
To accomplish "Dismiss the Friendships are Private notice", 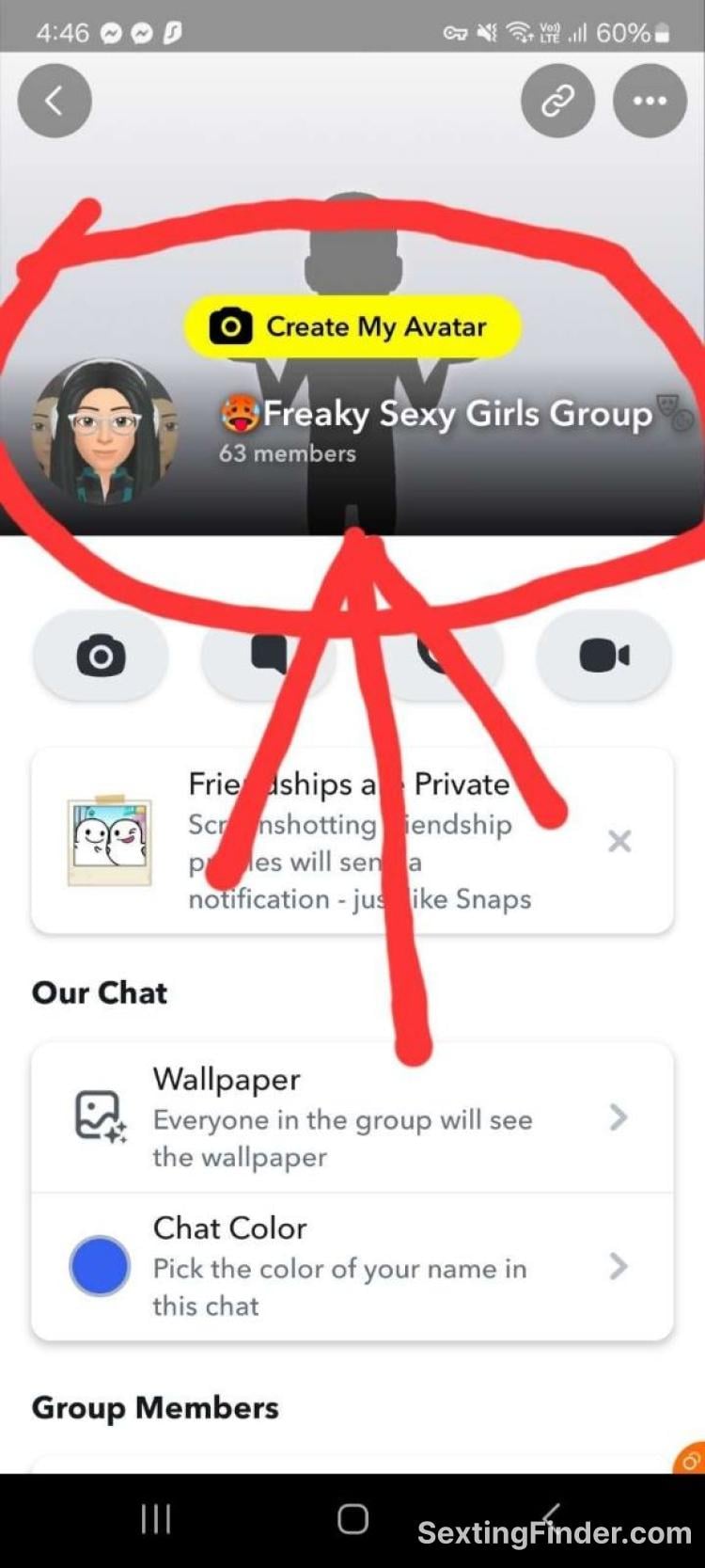I will (619, 841).
